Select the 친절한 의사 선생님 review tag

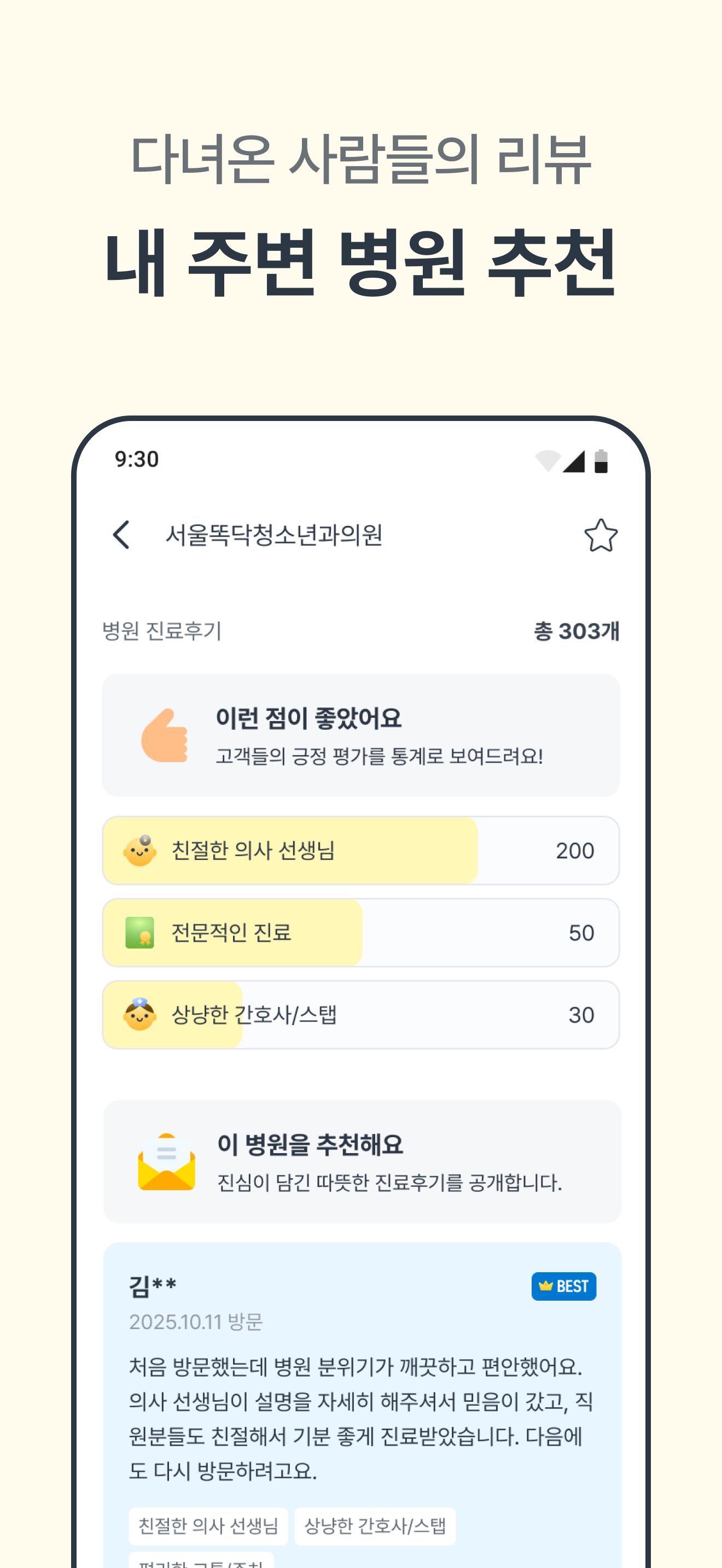tap(209, 1525)
